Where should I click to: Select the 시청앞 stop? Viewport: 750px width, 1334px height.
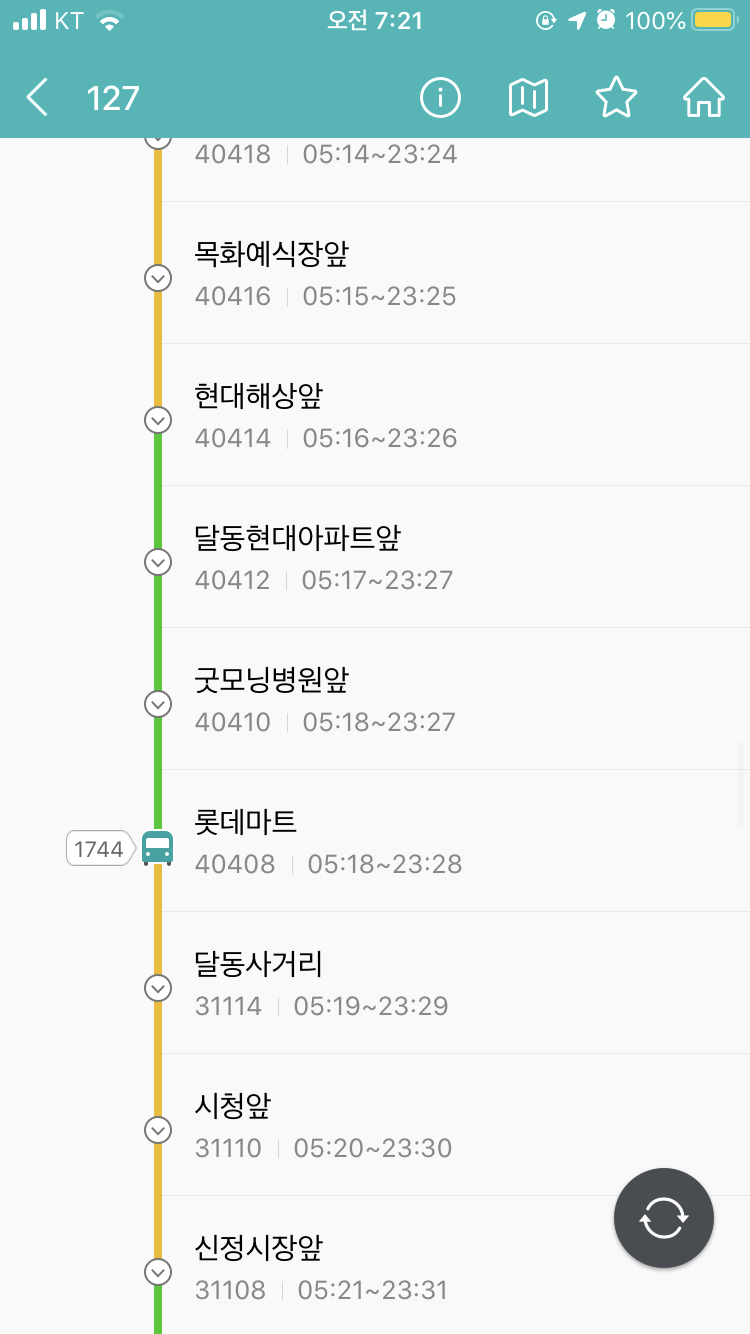click(x=456, y=1125)
